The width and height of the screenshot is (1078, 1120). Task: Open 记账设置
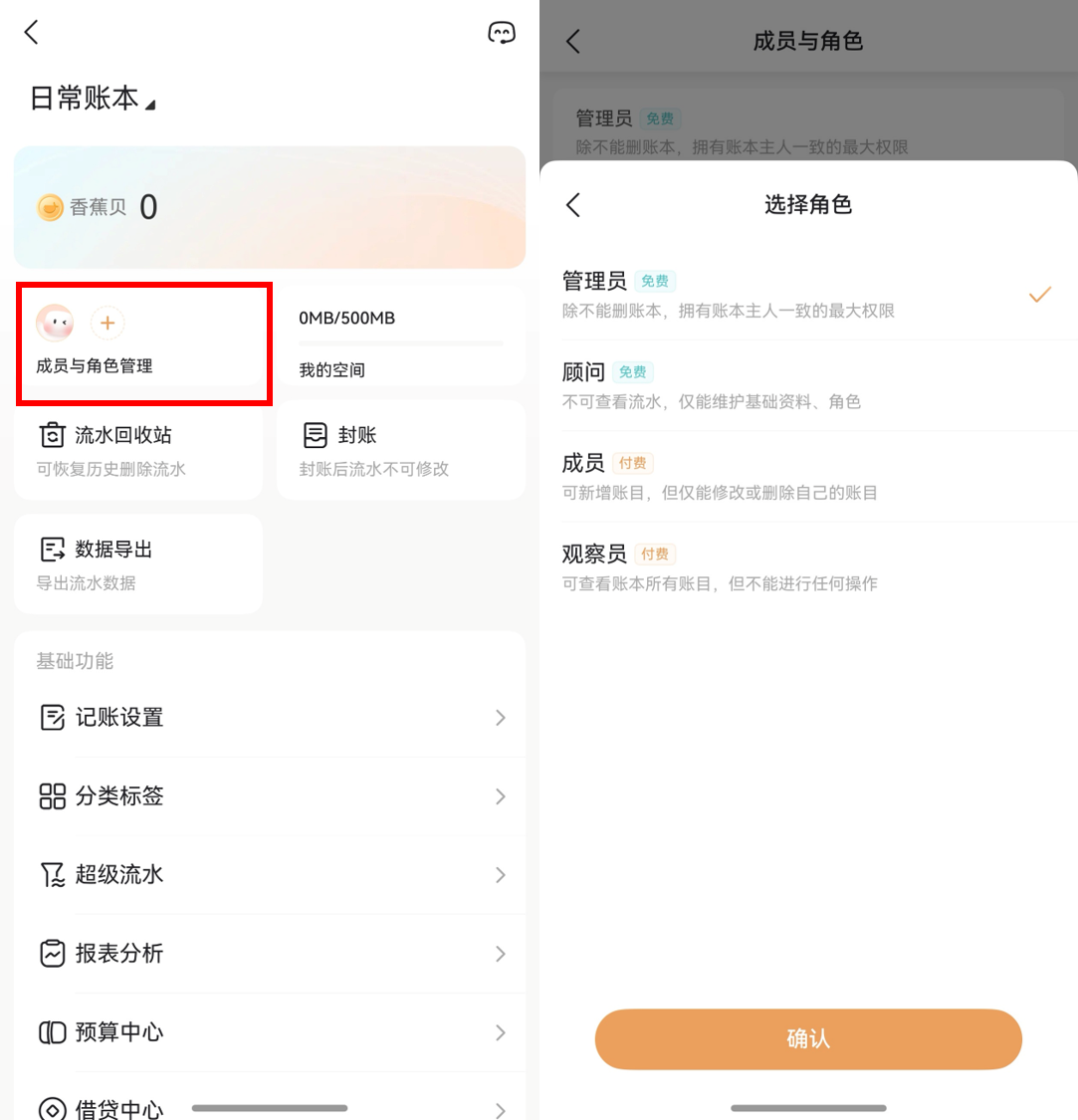(270, 718)
